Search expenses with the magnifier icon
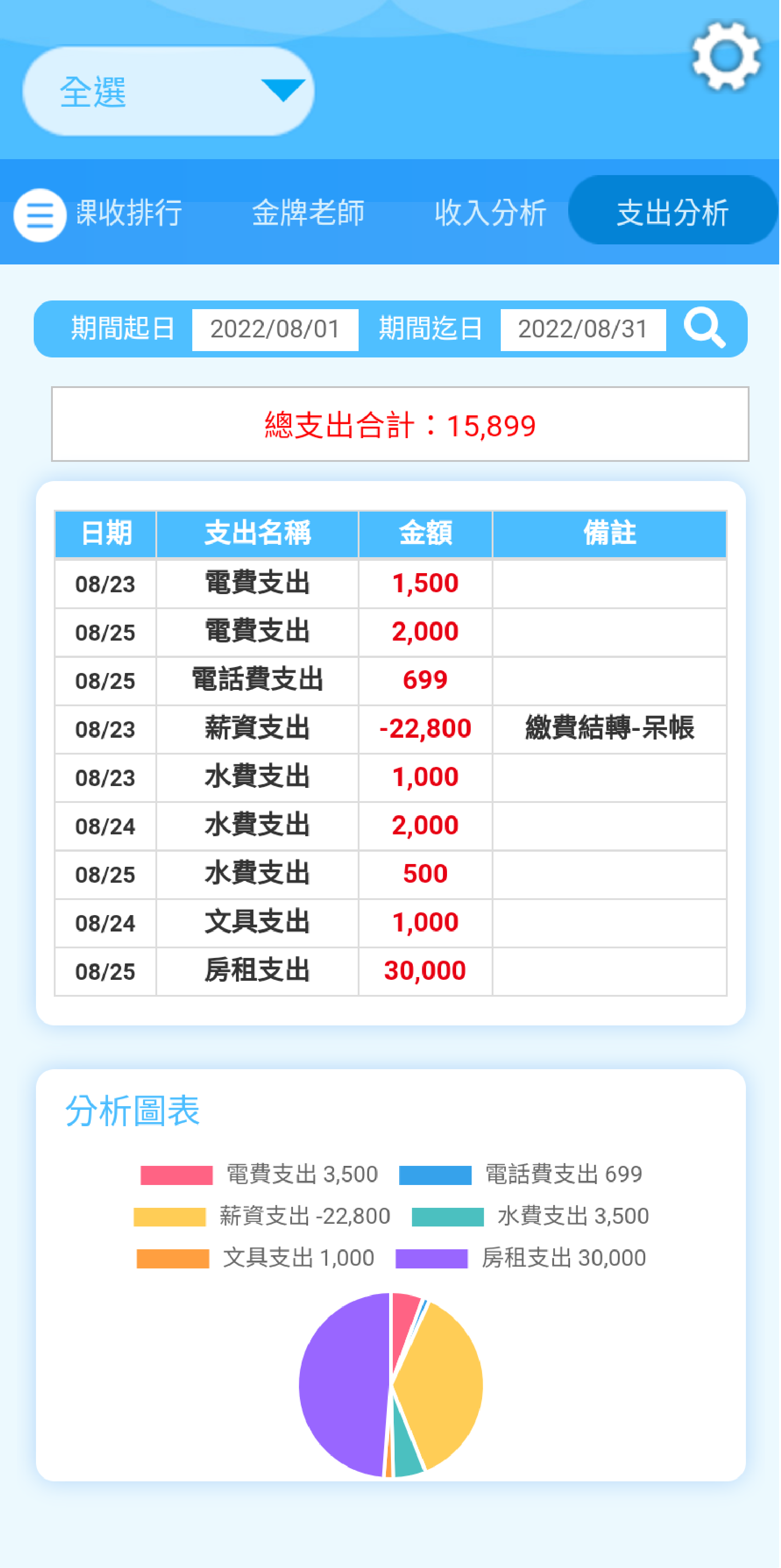Image resolution: width=781 pixels, height=1568 pixels. 705,329
